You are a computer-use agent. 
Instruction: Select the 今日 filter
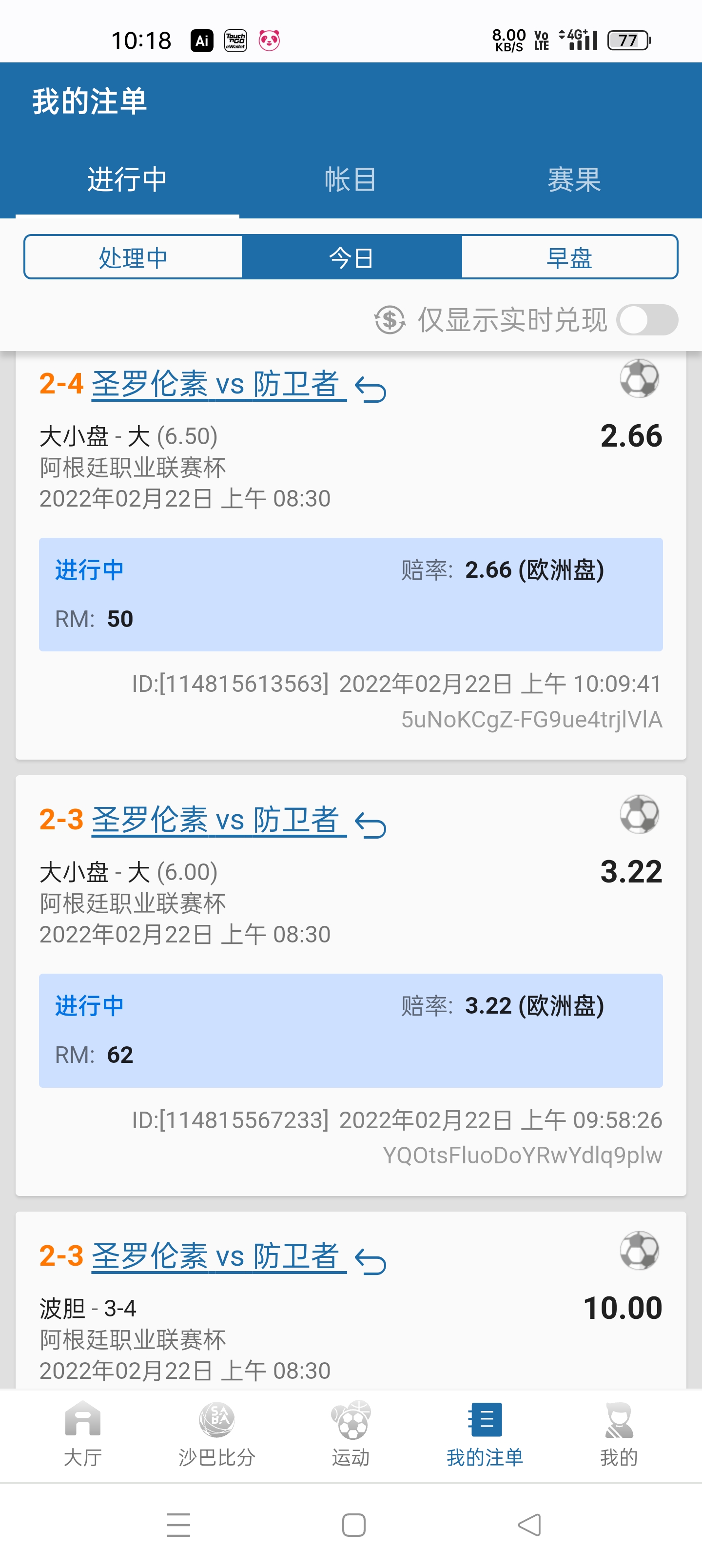(351, 257)
